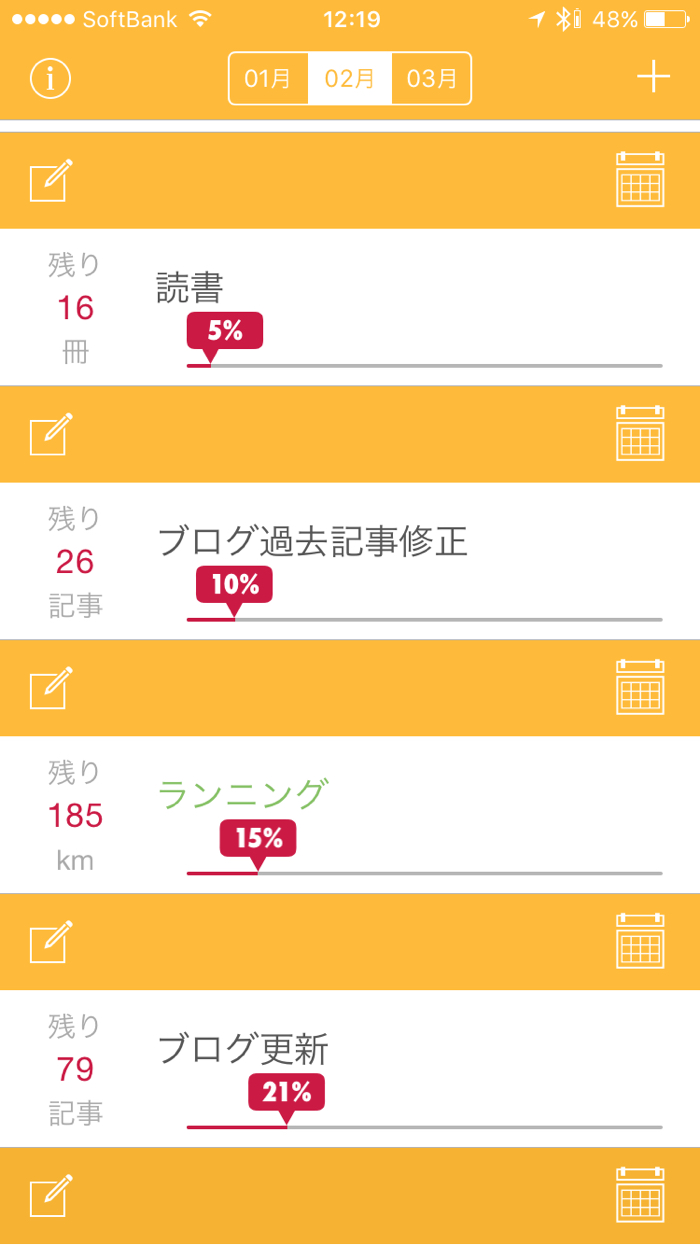Tap the edit icon above ブログ過去記事修正
Image resolution: width=700 pixels, height=1245 pixels.
[51, 435]
